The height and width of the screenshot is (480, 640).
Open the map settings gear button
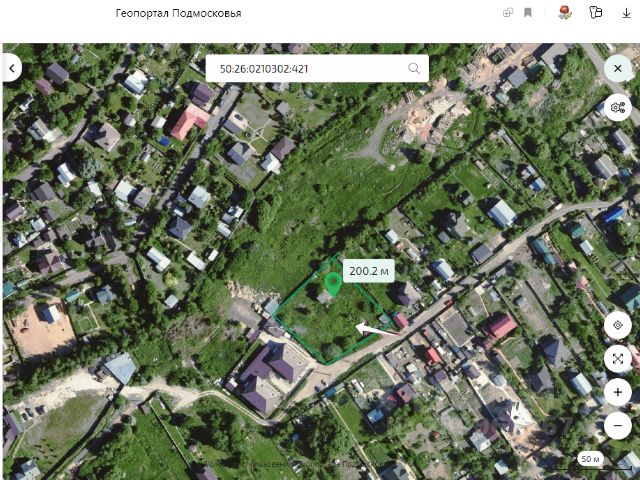coord(618,107)
